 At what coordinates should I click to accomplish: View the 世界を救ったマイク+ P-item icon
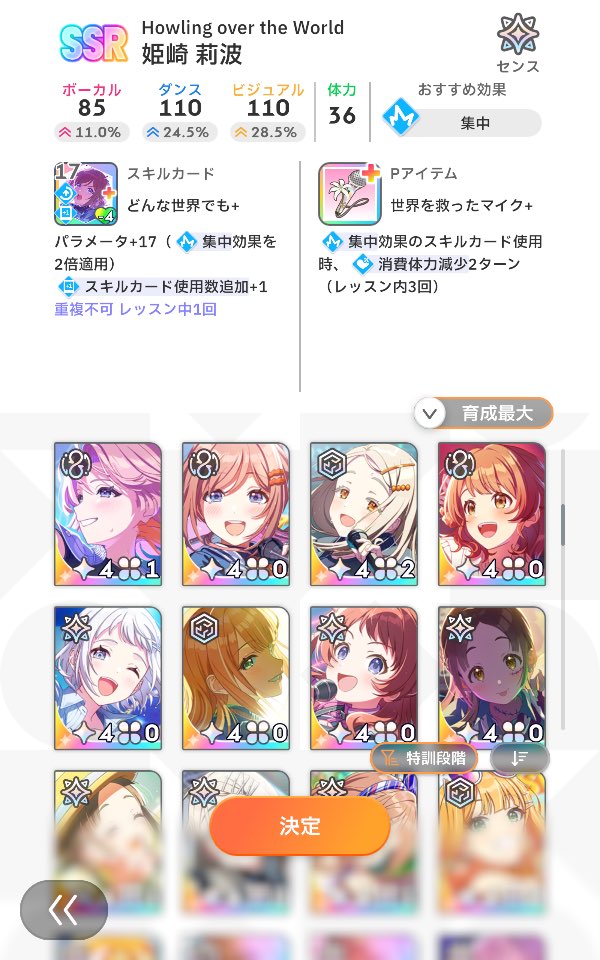point(351,194)
